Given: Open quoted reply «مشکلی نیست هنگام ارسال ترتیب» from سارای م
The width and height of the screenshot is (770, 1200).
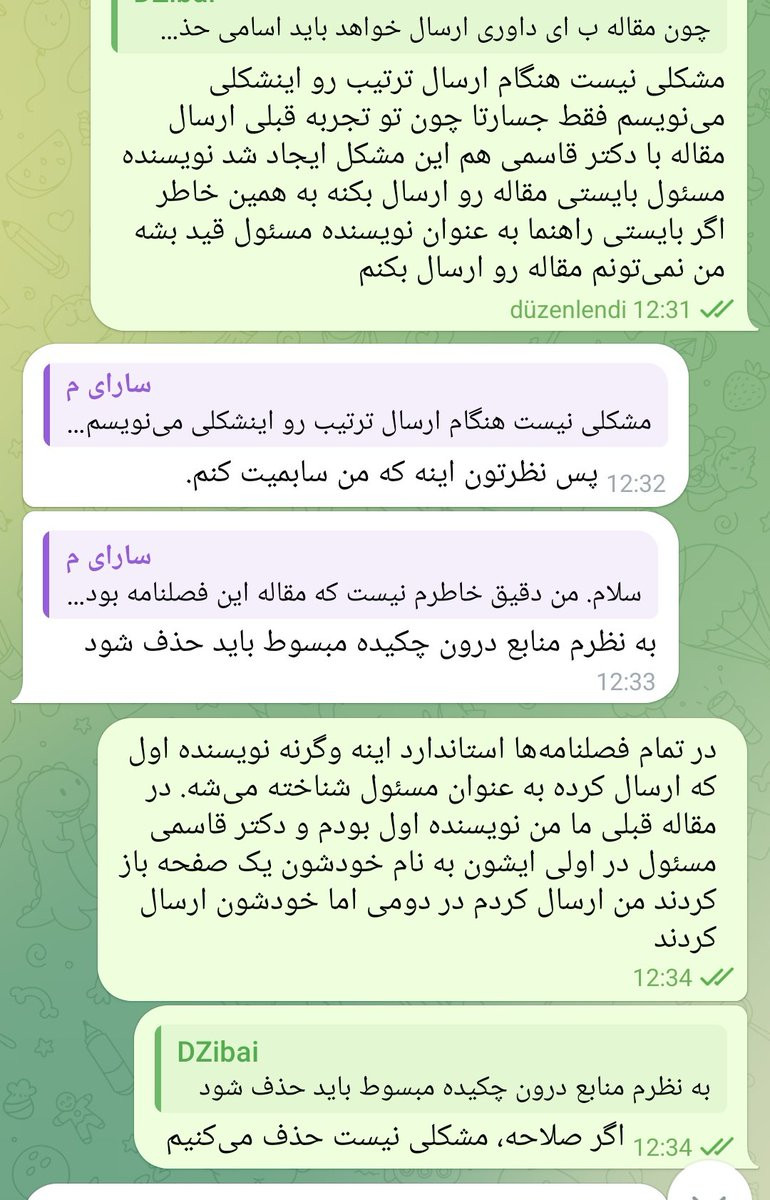Looking at the screenshot, I should coord(356,404).
